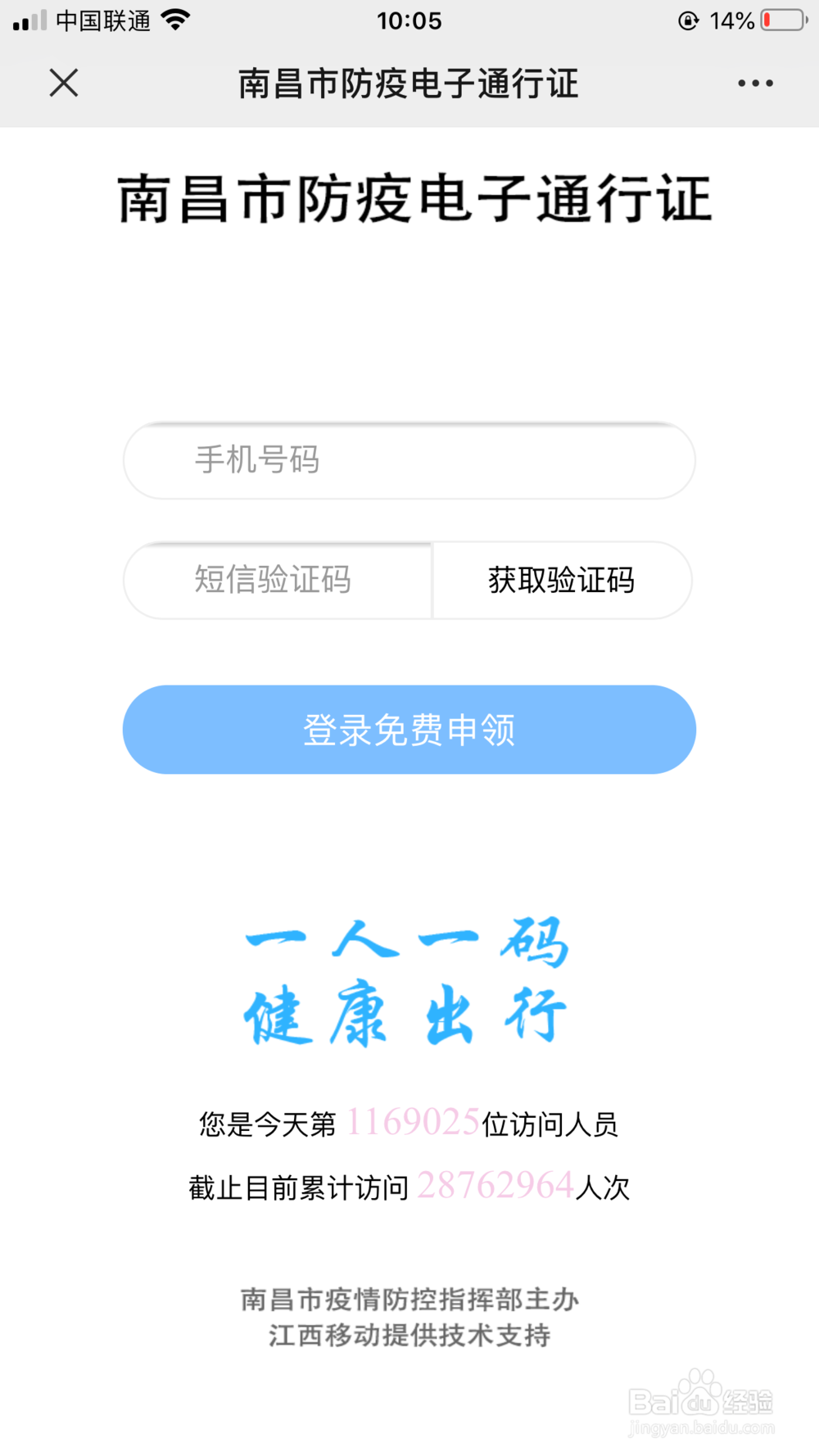Screen dimensions: 819x1456
Task: Tap today's visitor number 1169025
Action: pos(414,1123)
